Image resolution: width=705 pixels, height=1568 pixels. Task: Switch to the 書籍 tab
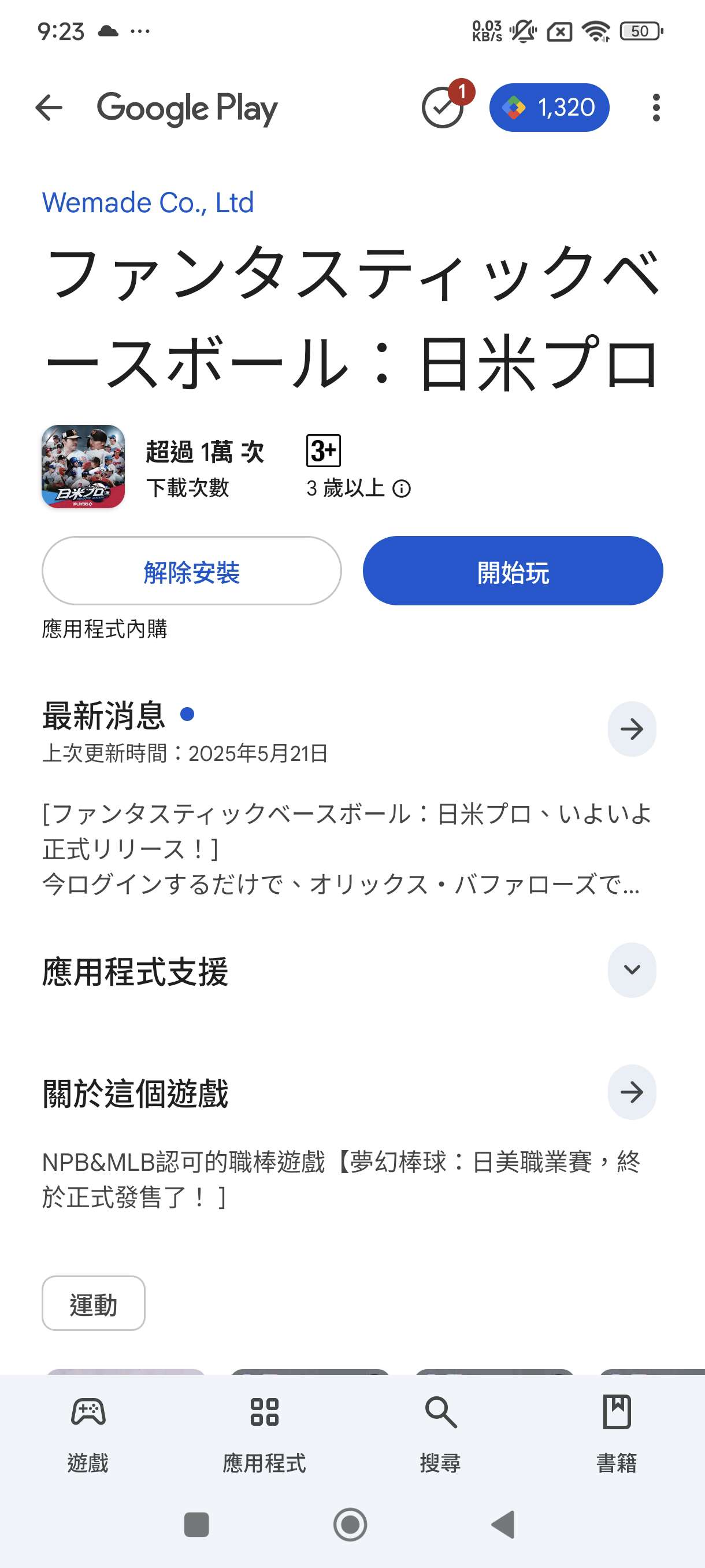pos(616,1433)
